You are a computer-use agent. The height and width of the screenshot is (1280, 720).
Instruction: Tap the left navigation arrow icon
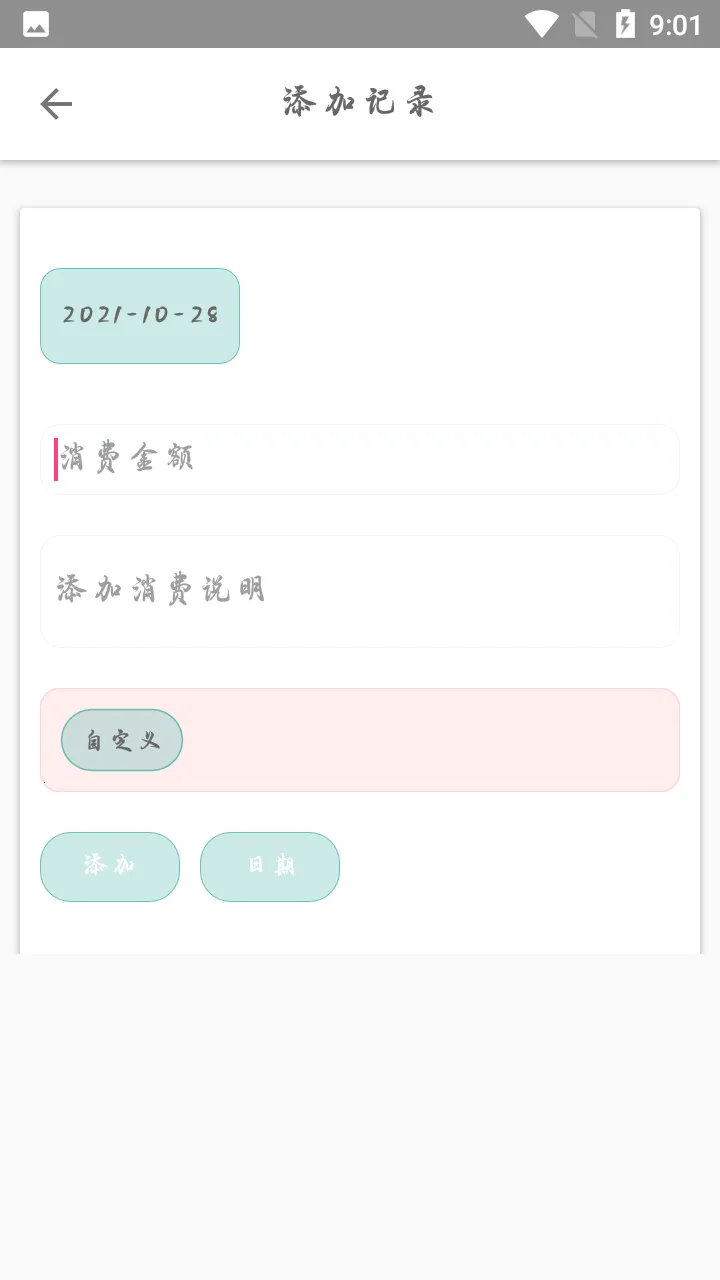(x=56, y=103)
